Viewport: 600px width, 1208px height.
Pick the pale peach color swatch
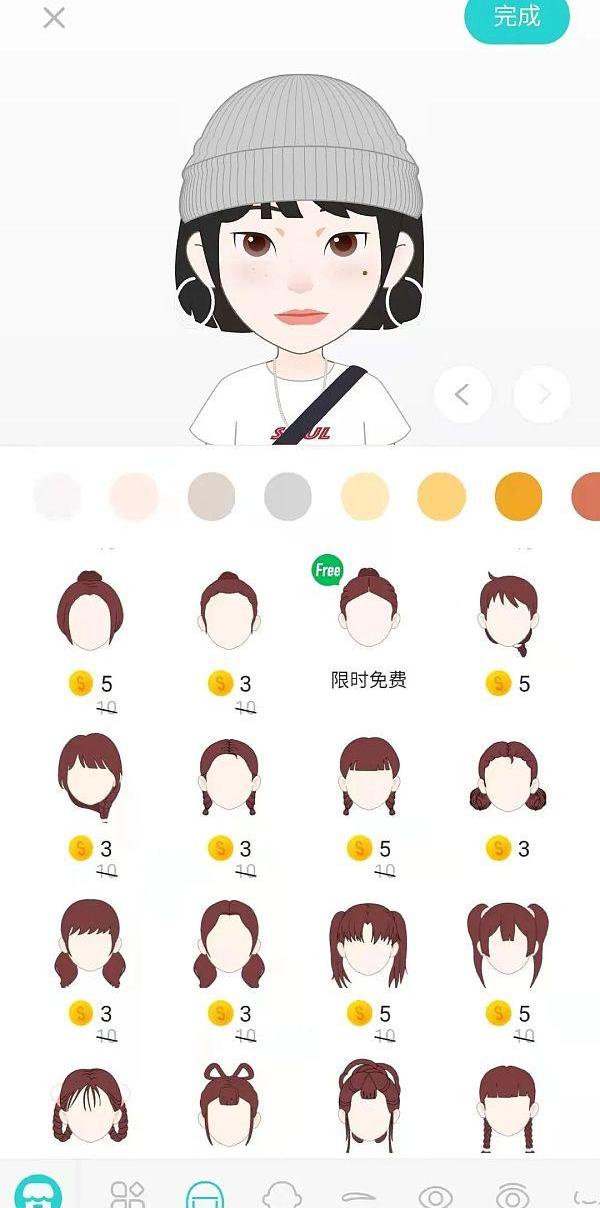(x=134, y=497)
